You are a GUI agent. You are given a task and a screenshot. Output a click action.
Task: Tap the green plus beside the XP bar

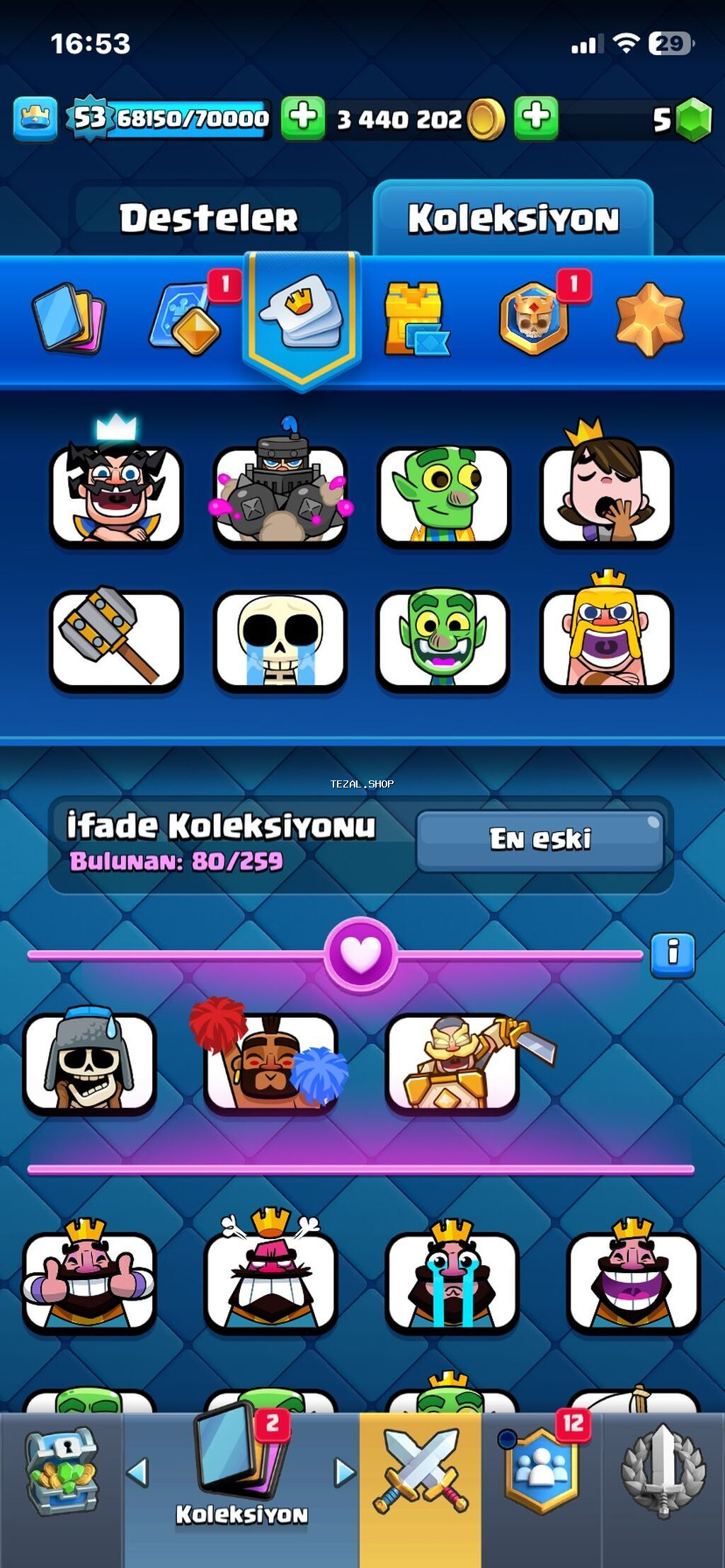click(x=303, y=117)
